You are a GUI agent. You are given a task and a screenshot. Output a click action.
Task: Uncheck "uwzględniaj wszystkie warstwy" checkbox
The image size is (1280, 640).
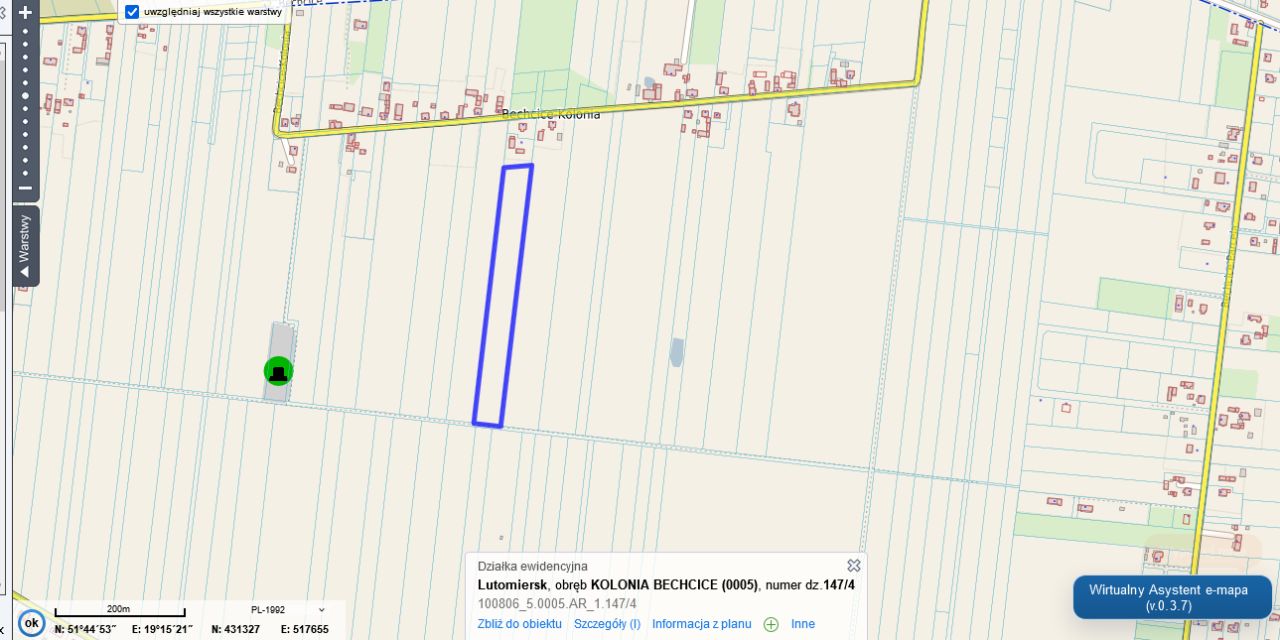132,12
